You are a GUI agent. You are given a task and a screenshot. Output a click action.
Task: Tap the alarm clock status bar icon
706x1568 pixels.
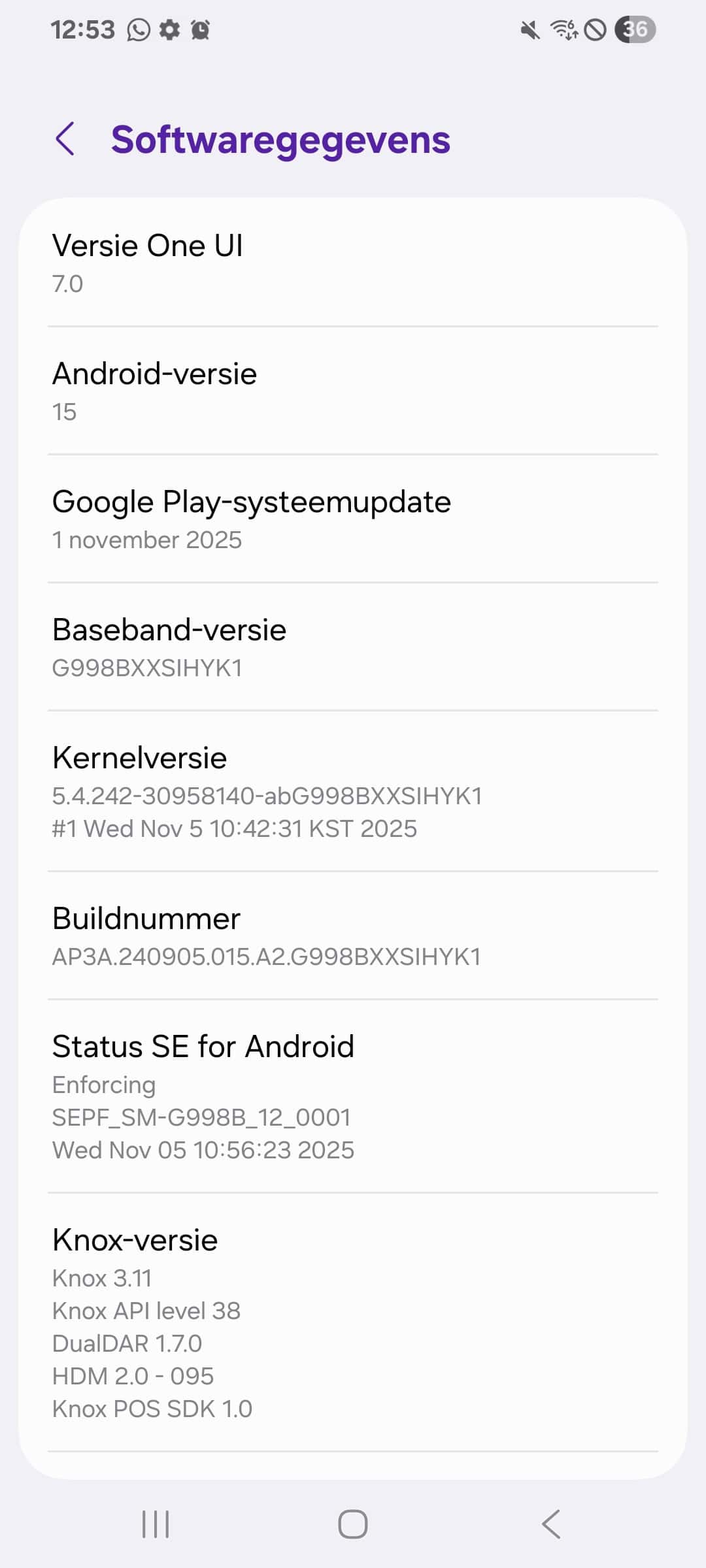[201, 29]
